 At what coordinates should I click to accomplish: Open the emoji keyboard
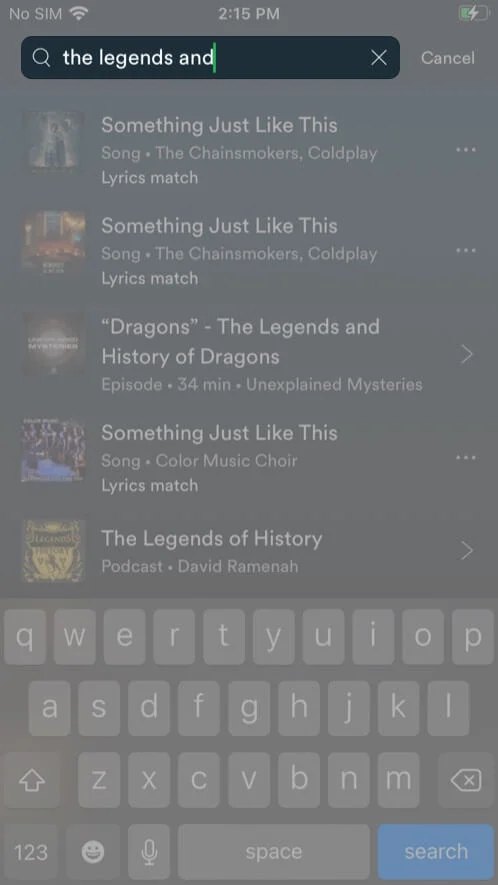click(93, 851)
